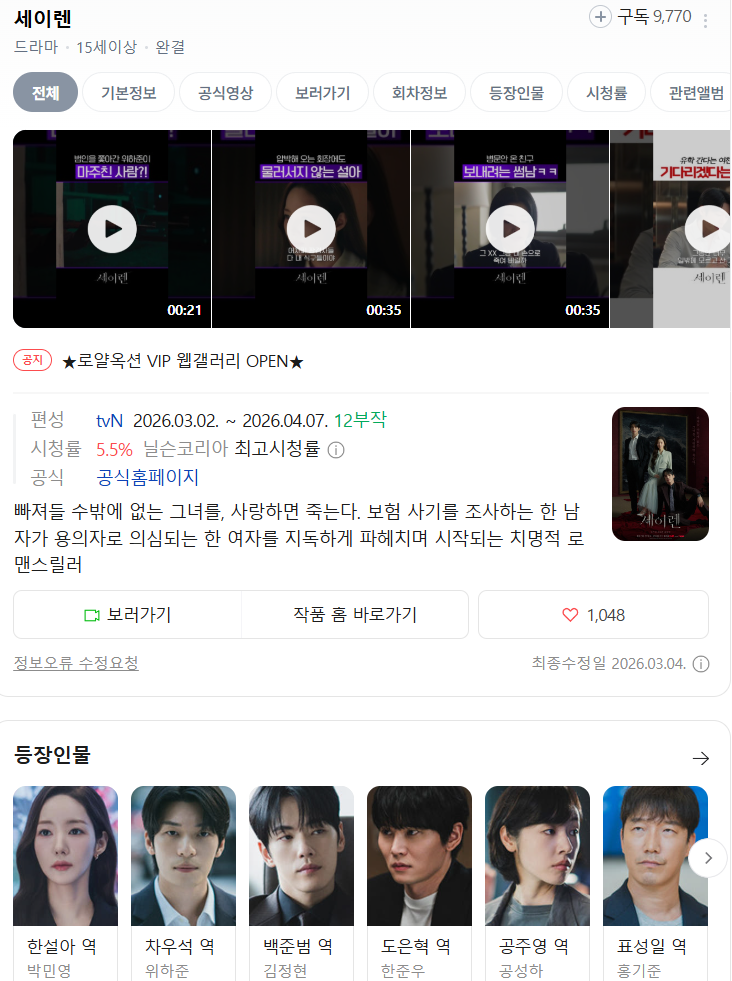The height and width of the screenshot is (981, 732).
Task: Go to 작품 홈 바로가기
Action: pyautogui.click(x=355, y=615)
